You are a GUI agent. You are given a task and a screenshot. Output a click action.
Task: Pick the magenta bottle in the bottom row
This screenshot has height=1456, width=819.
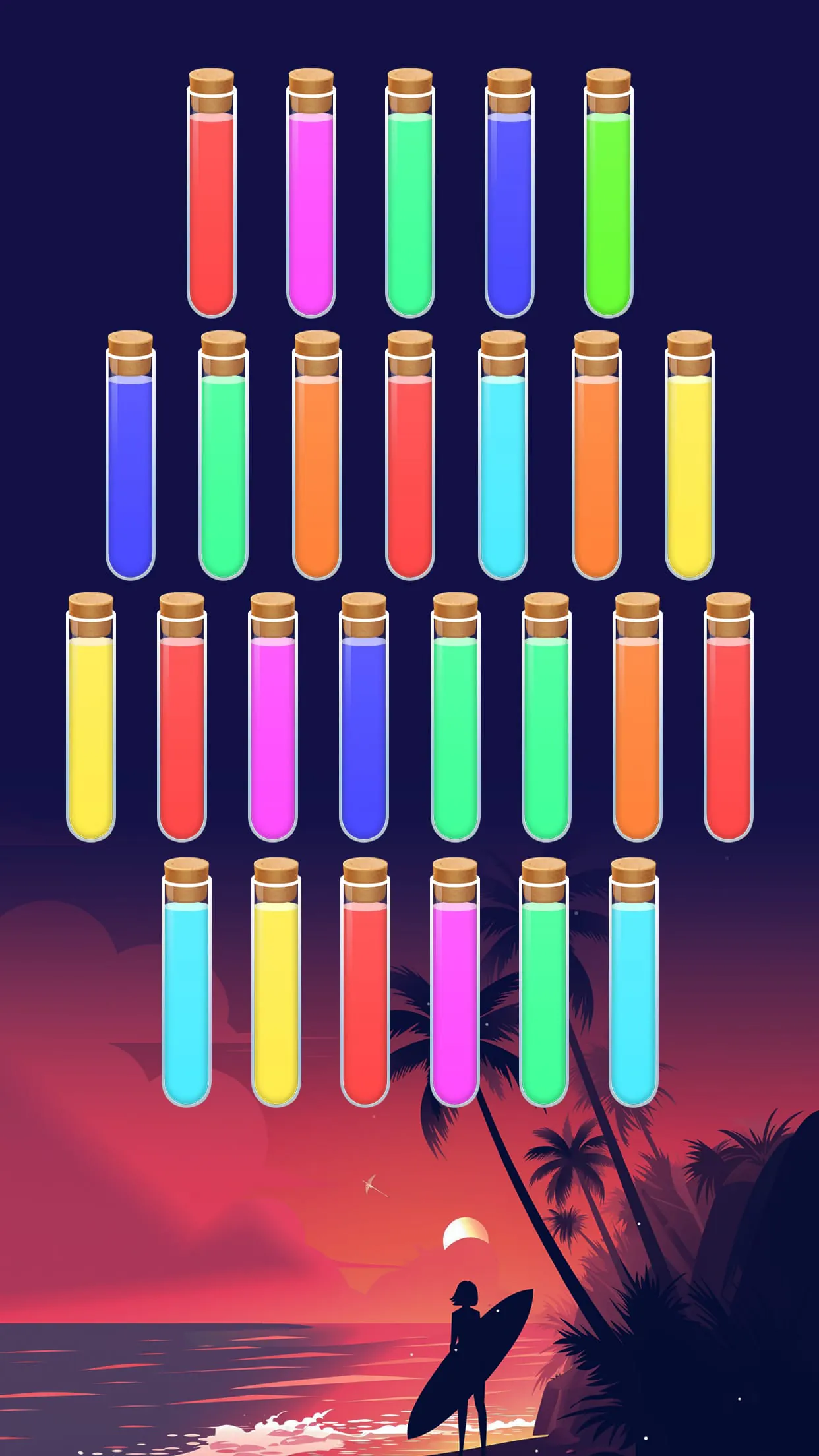[x=454, y=987]
